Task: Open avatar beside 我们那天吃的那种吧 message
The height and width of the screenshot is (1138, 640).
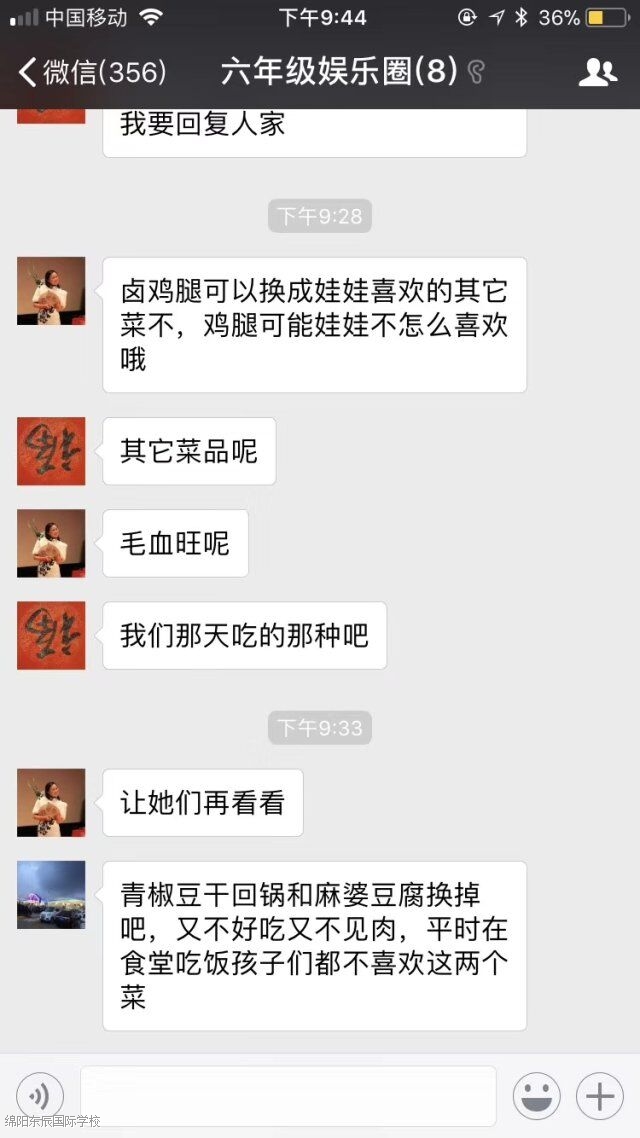Action: click(x=51, y=635)
